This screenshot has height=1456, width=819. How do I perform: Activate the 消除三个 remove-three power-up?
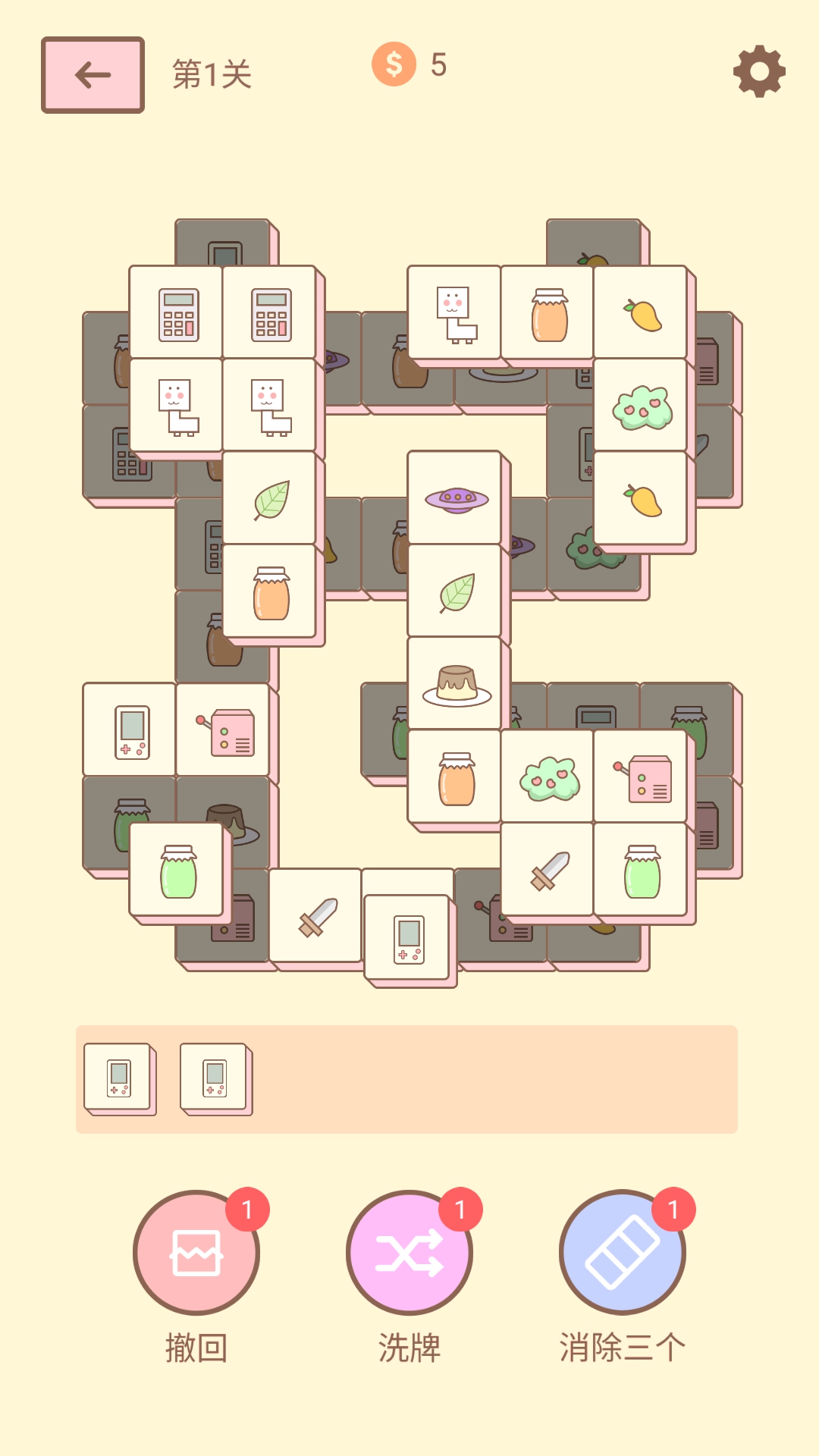click(x=623, y=1252)
